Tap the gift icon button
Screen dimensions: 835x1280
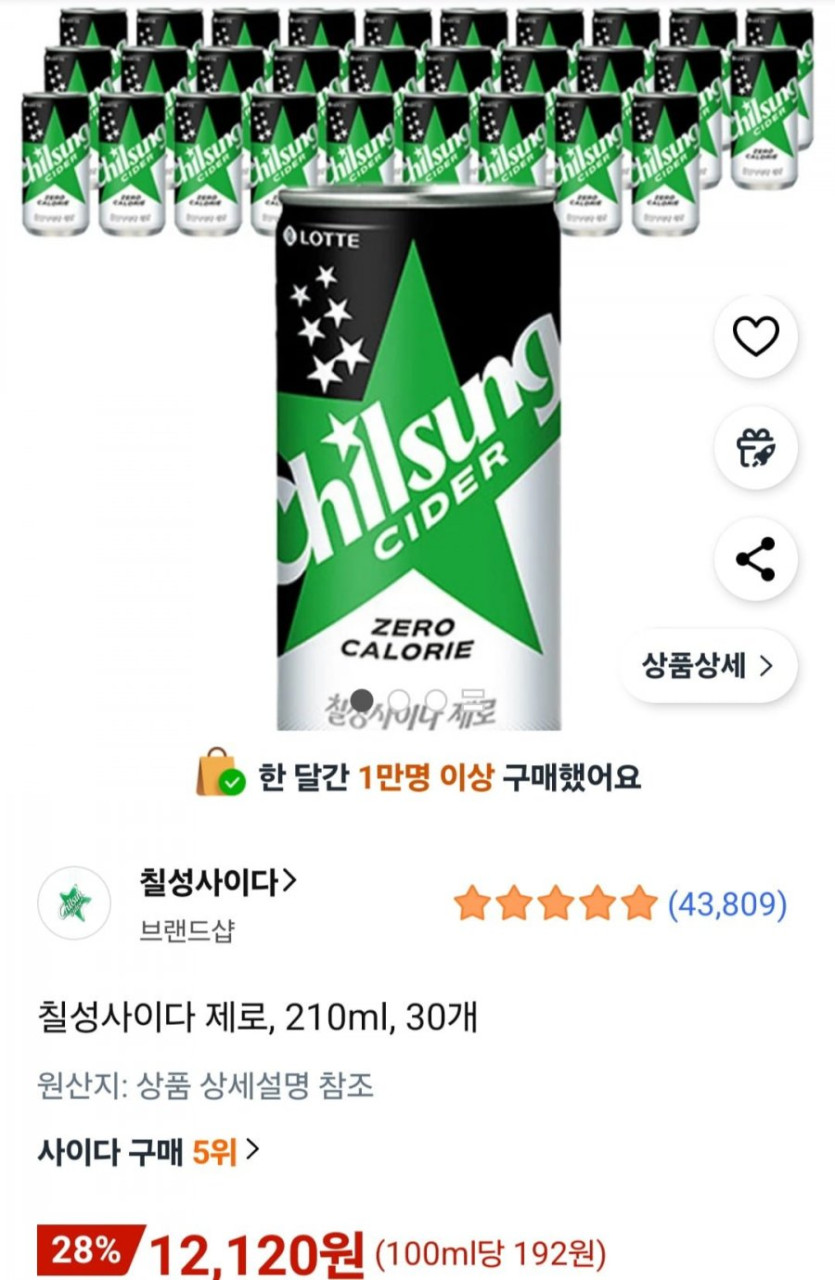point(755,448)
